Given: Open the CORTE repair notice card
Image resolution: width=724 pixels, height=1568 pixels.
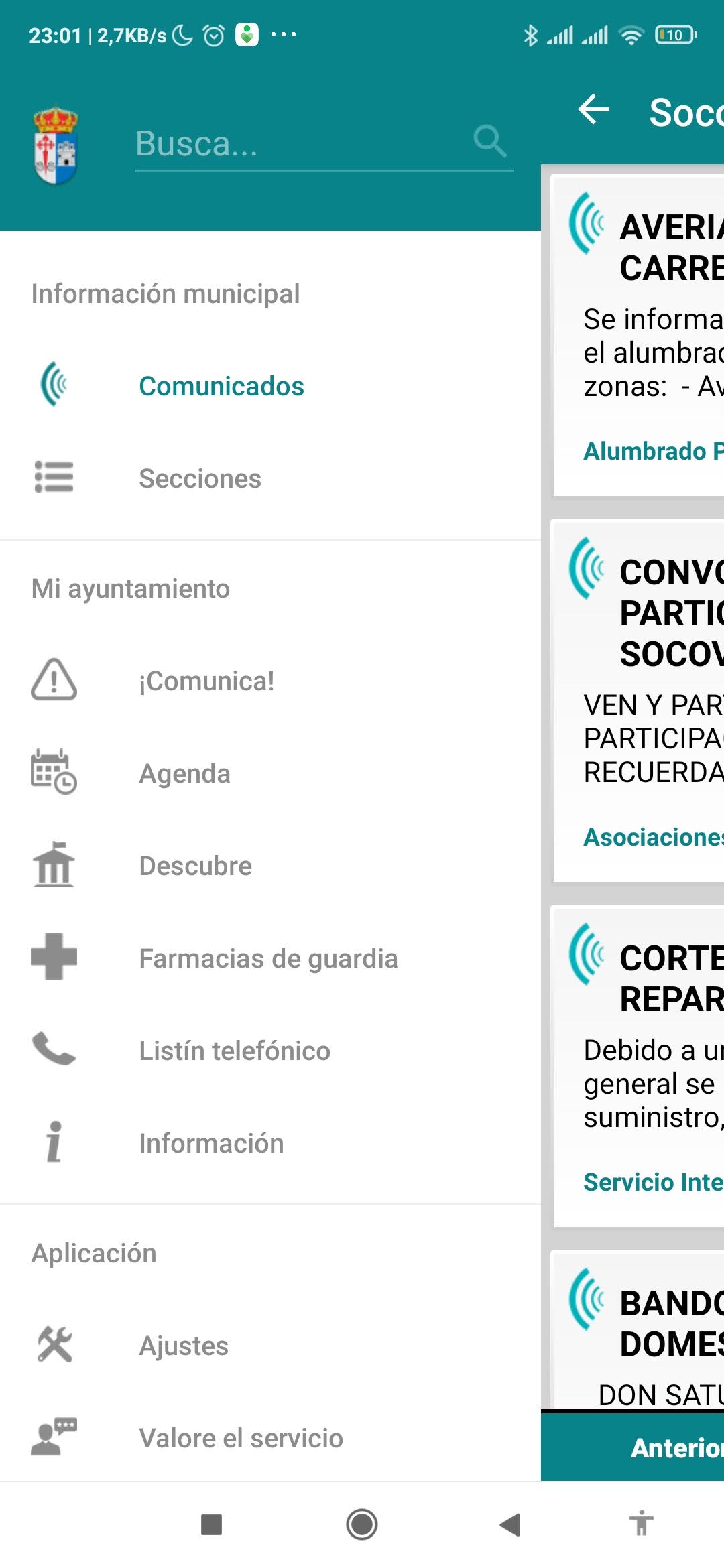Looking at the screenshot, I should coord(639,1067).
